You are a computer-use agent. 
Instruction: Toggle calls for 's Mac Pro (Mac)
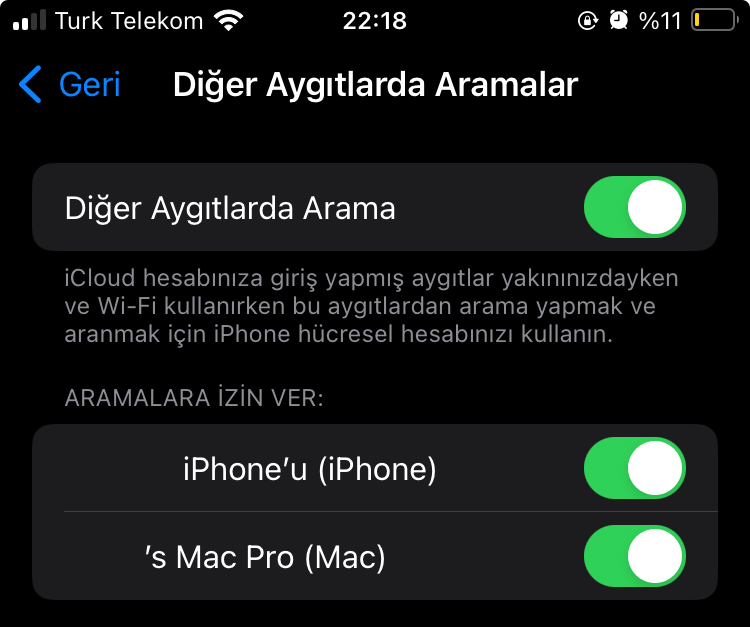pyautogui.click(x=635, y=556)
